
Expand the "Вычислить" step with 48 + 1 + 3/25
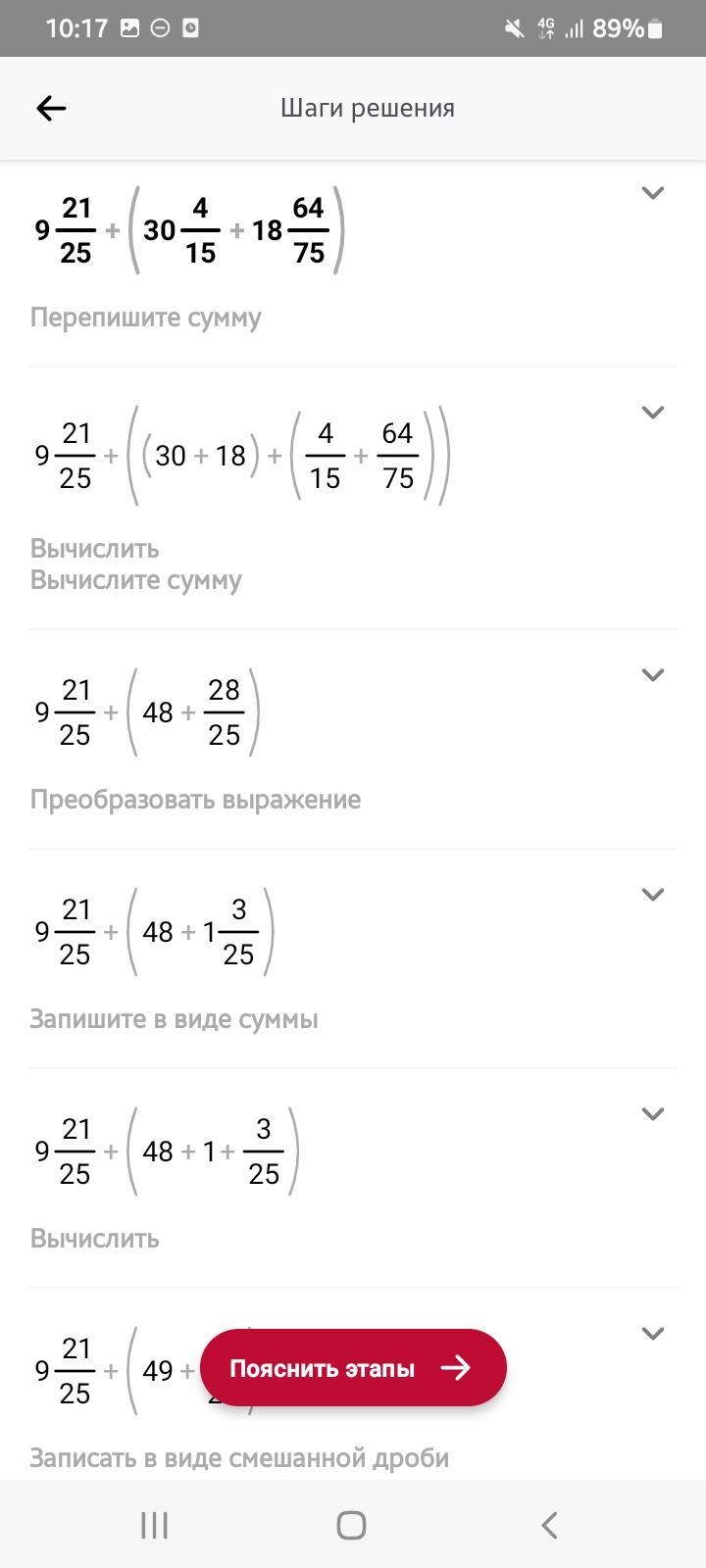[x=653, y=1114]
